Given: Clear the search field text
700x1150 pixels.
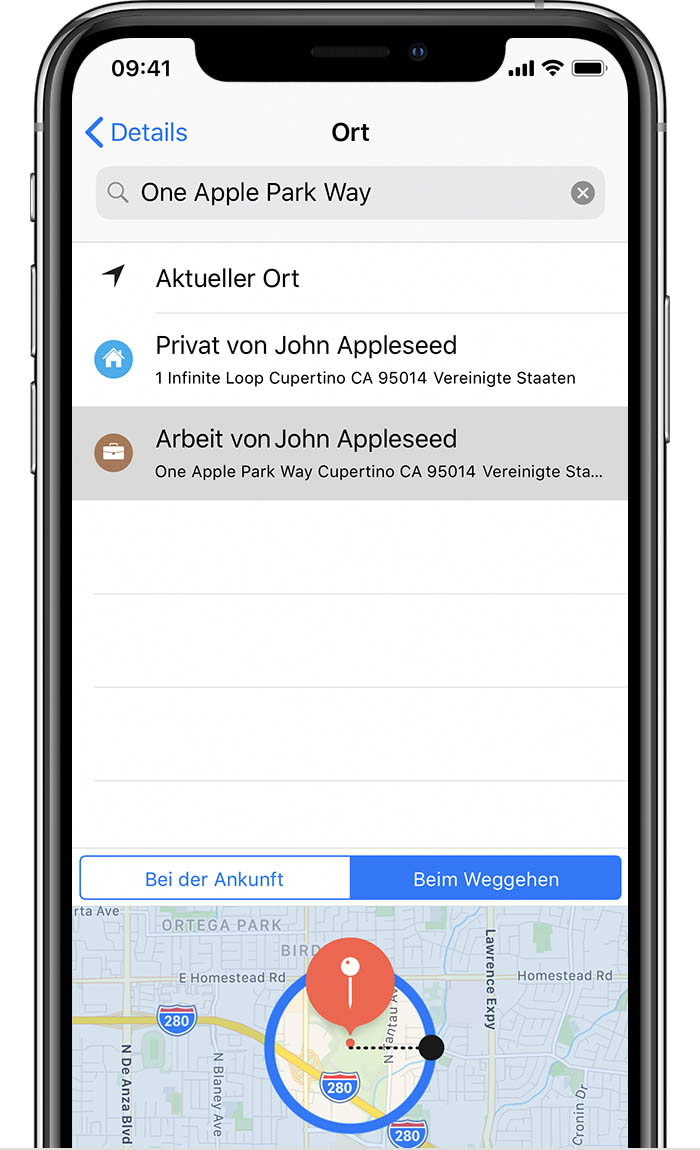Looking at the screenshot, I should (583, 193).
